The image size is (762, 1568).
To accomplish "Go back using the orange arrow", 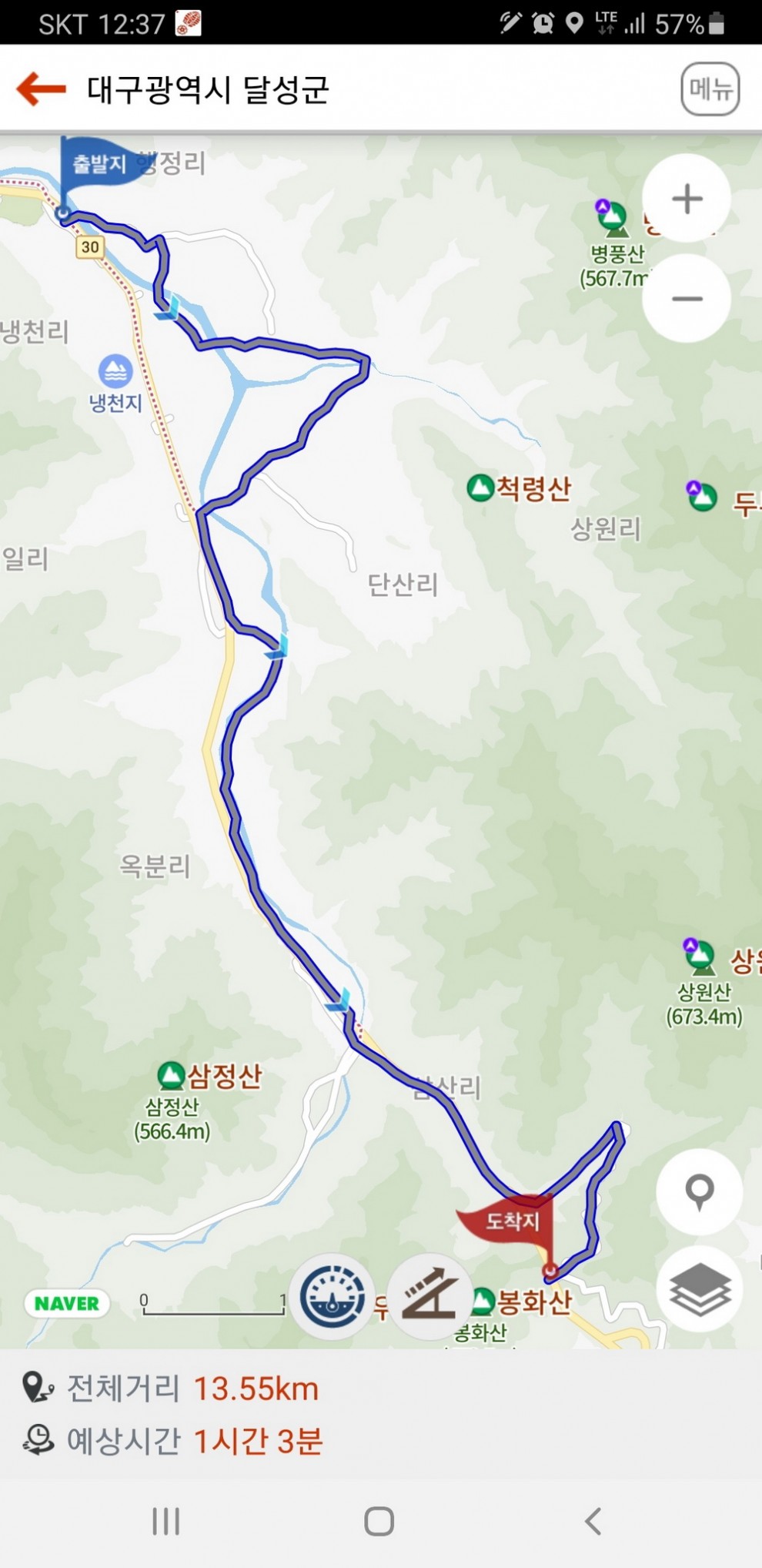I will point(42,89).
